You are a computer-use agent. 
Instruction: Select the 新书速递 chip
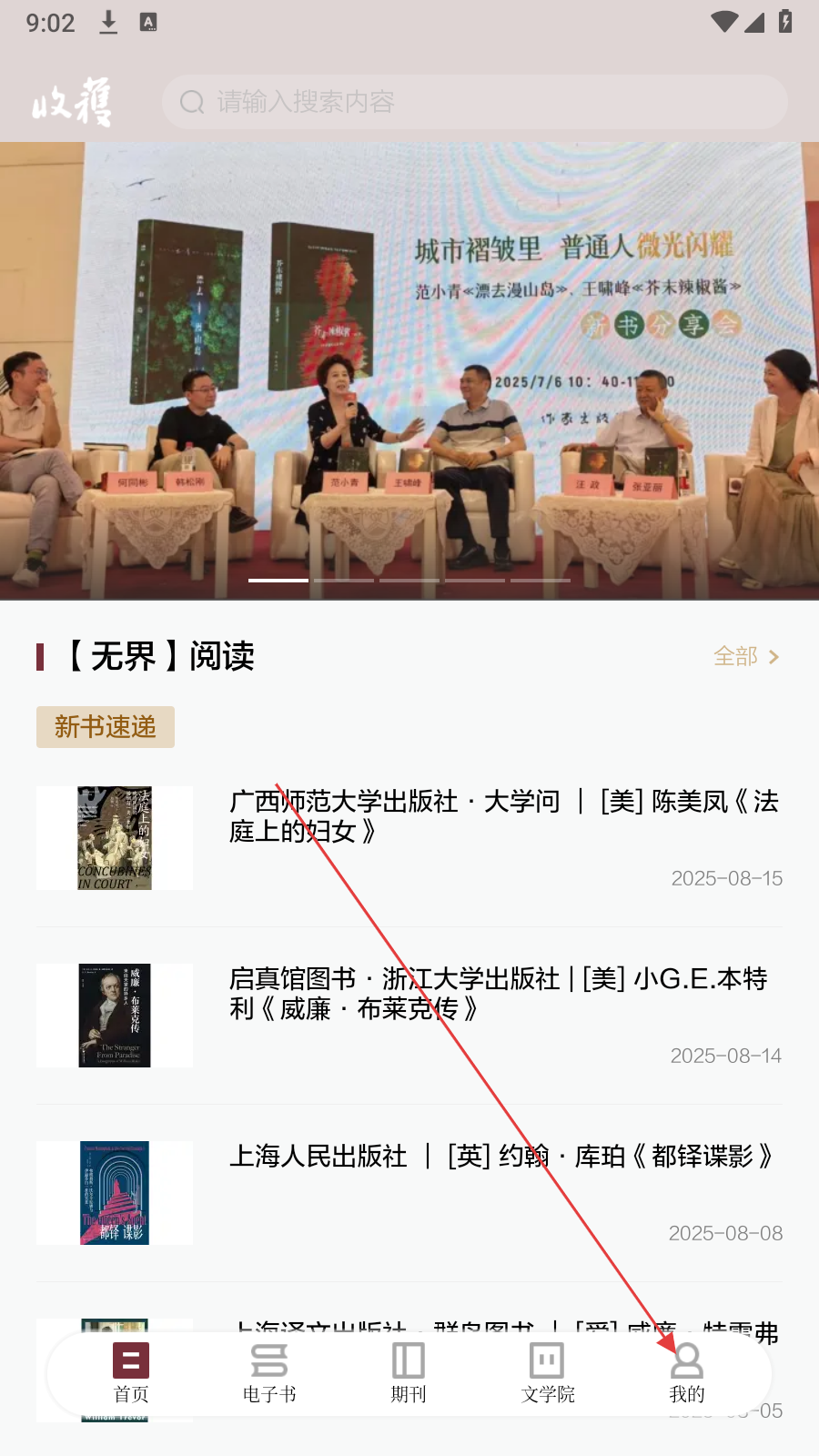pyautogui.click(x=106, y=727)
